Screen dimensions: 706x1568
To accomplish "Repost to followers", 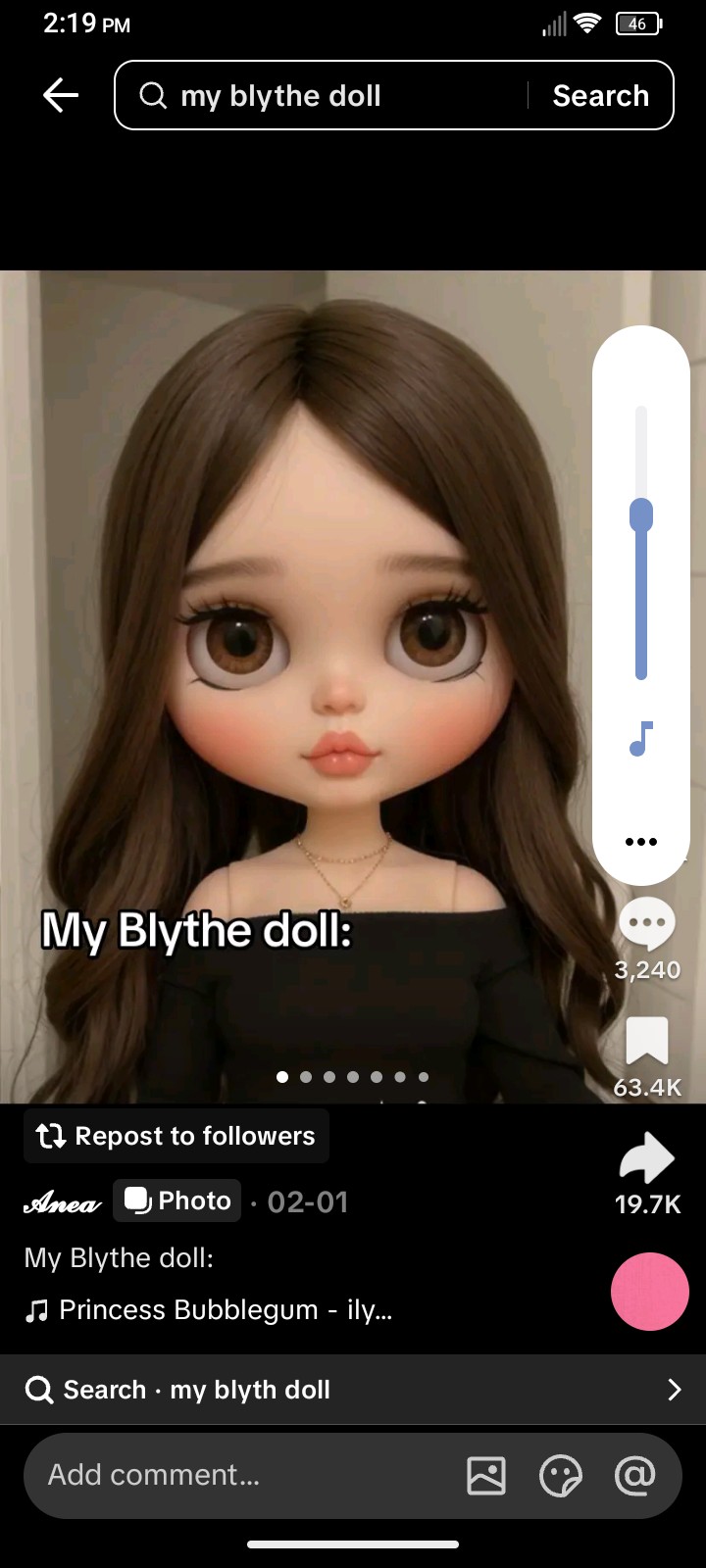I will [x=176, y=1136].
